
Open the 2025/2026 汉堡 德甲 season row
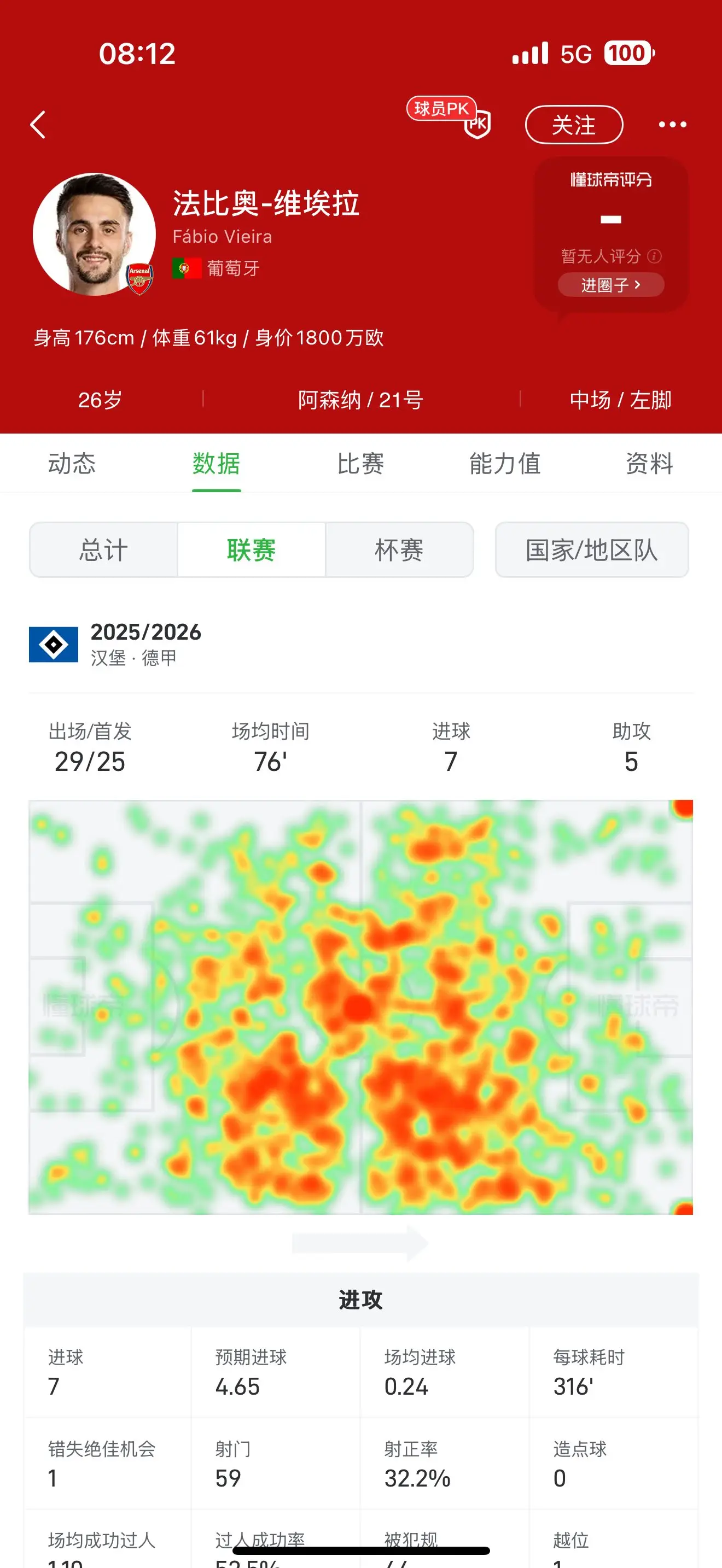pyautogui.click(x=360, y=644)
